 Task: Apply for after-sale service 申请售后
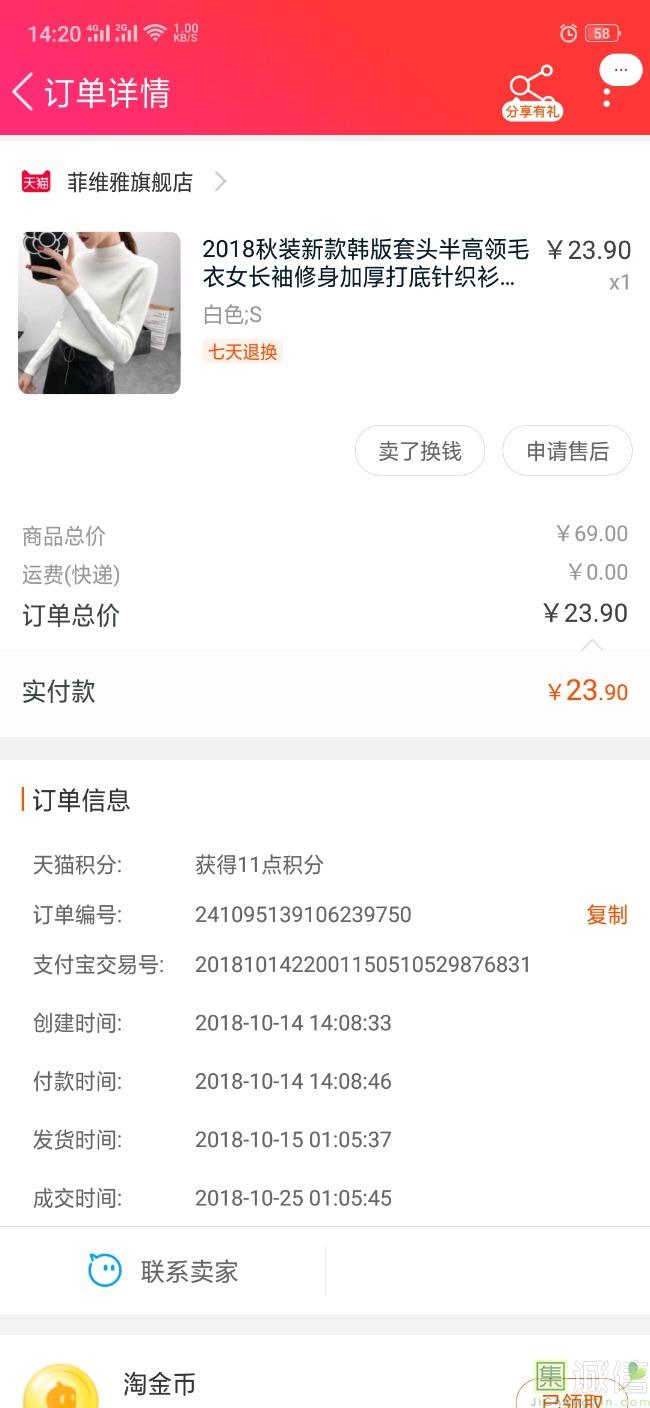[567, 451]
